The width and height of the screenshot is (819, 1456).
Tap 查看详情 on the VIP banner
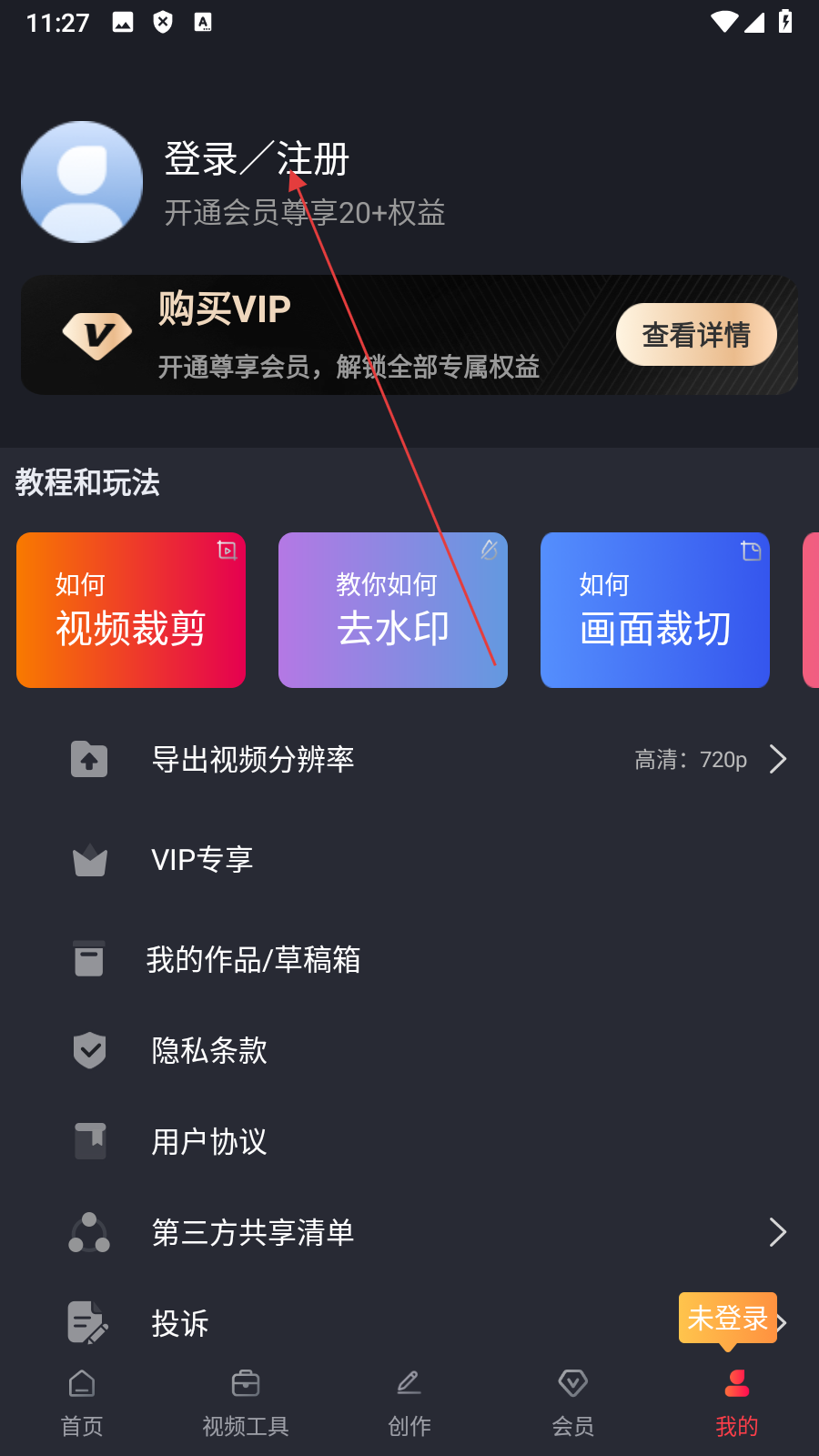[696, 335]
